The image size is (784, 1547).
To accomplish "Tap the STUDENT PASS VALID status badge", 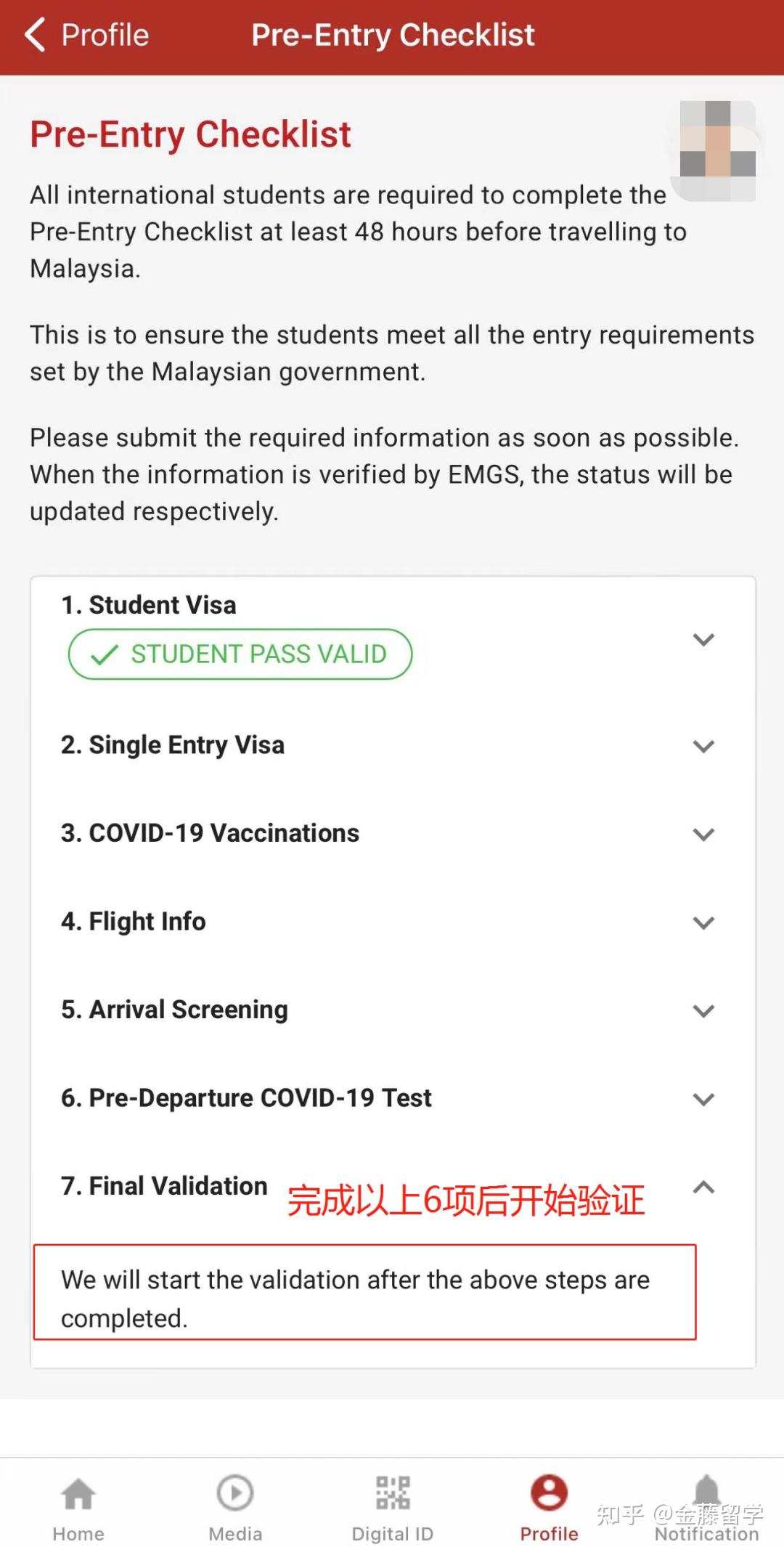I will (x=240, y=653).
